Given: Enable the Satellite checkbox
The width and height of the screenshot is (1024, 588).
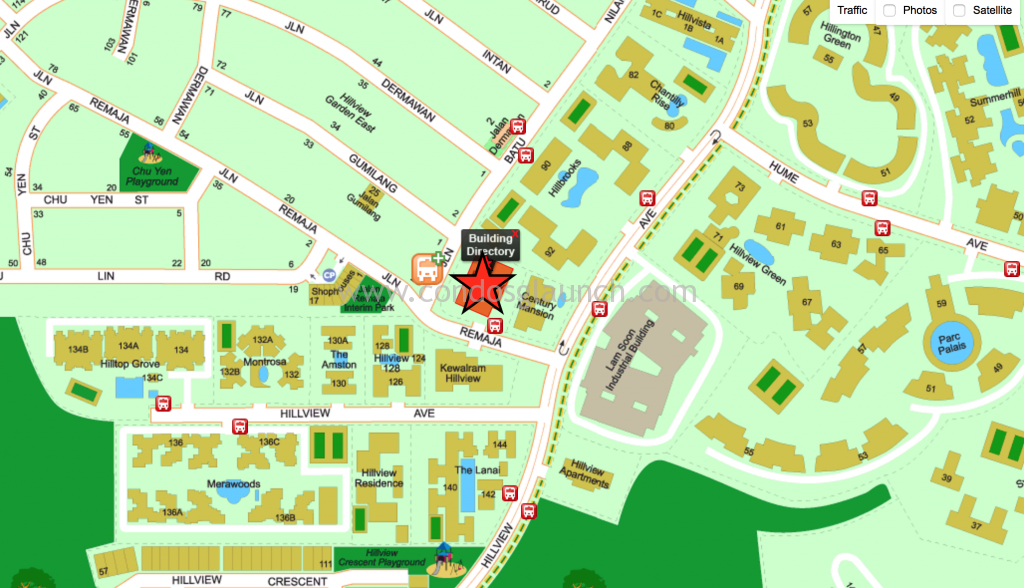Looking at the screenshot, I should point(959,10).
